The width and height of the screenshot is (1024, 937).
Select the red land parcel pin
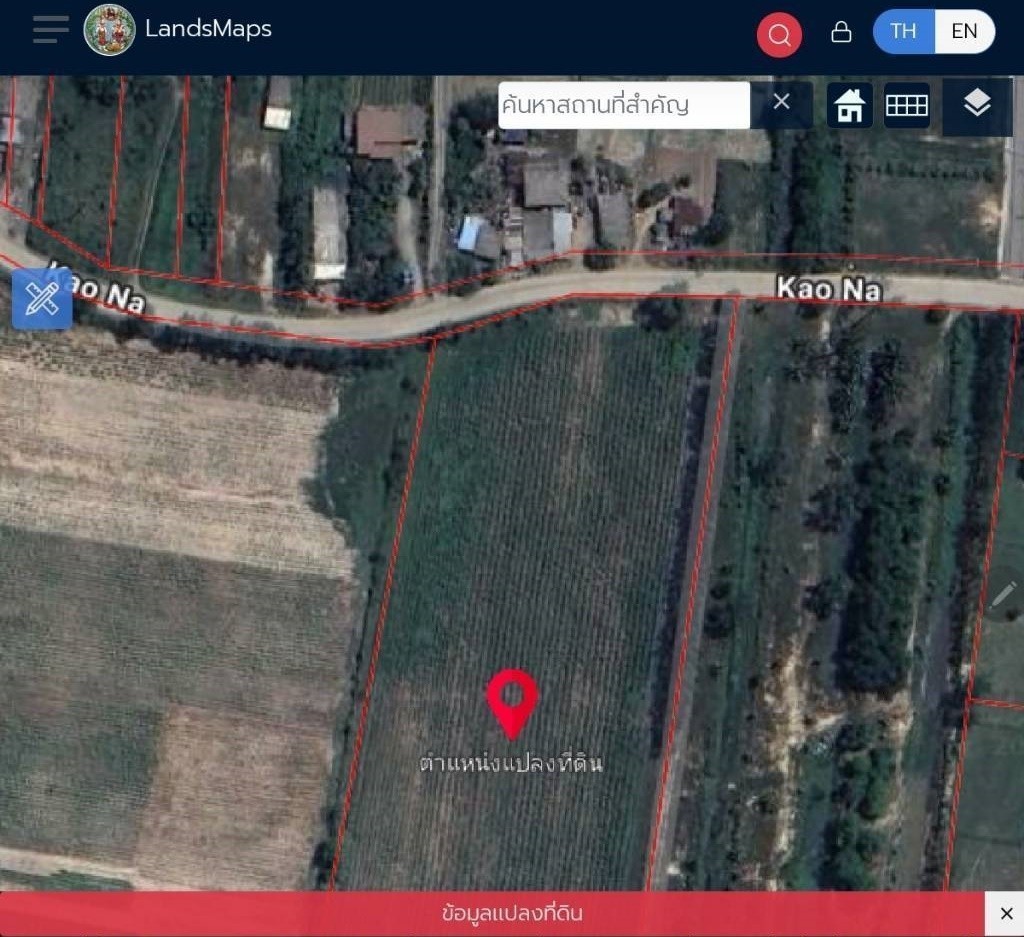512,702
